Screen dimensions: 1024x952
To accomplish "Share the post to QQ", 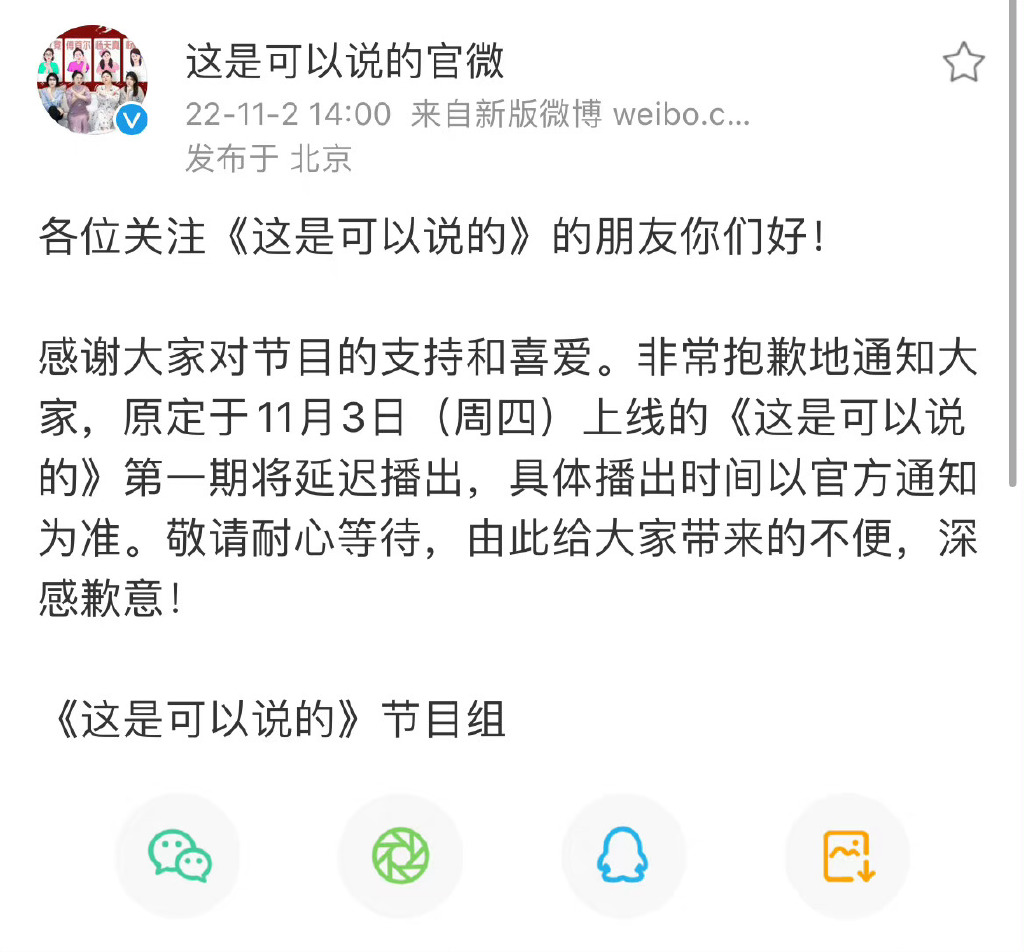I will pyautogui.click(x=623, y=856).
